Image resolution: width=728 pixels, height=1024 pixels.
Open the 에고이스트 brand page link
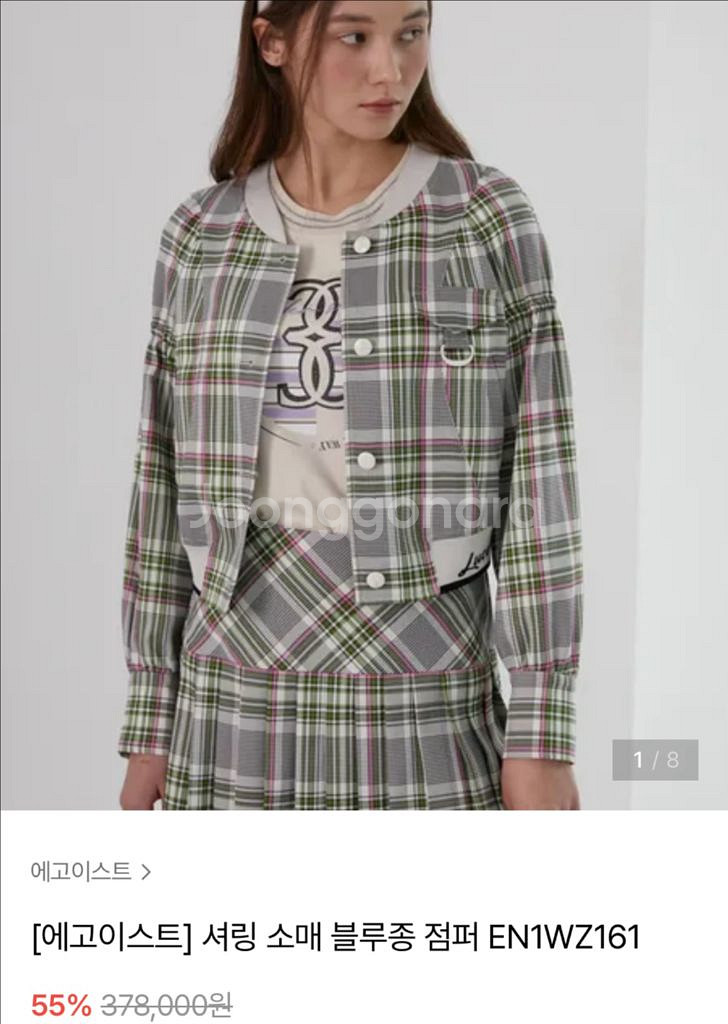pos(90,871)
